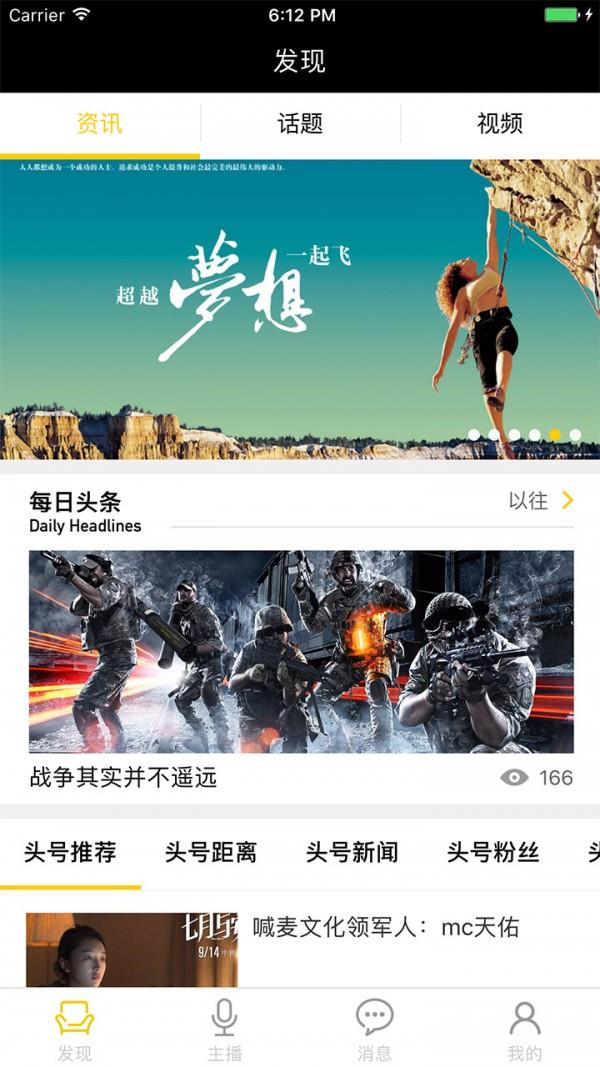600x1067 pixels.
Task: Switch to 头号距离 category
Action: coord(211,852)
